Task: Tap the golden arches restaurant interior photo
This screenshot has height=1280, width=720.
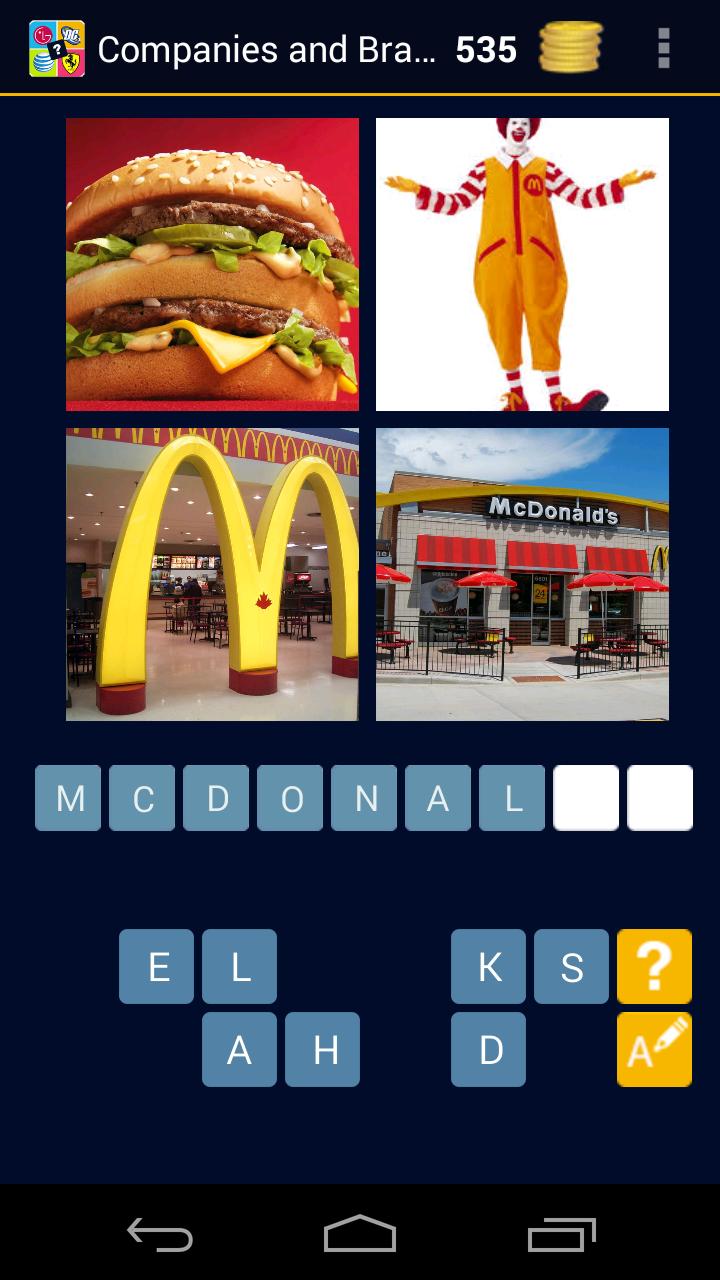Action: pyautogui.click(x=212, y=573)
